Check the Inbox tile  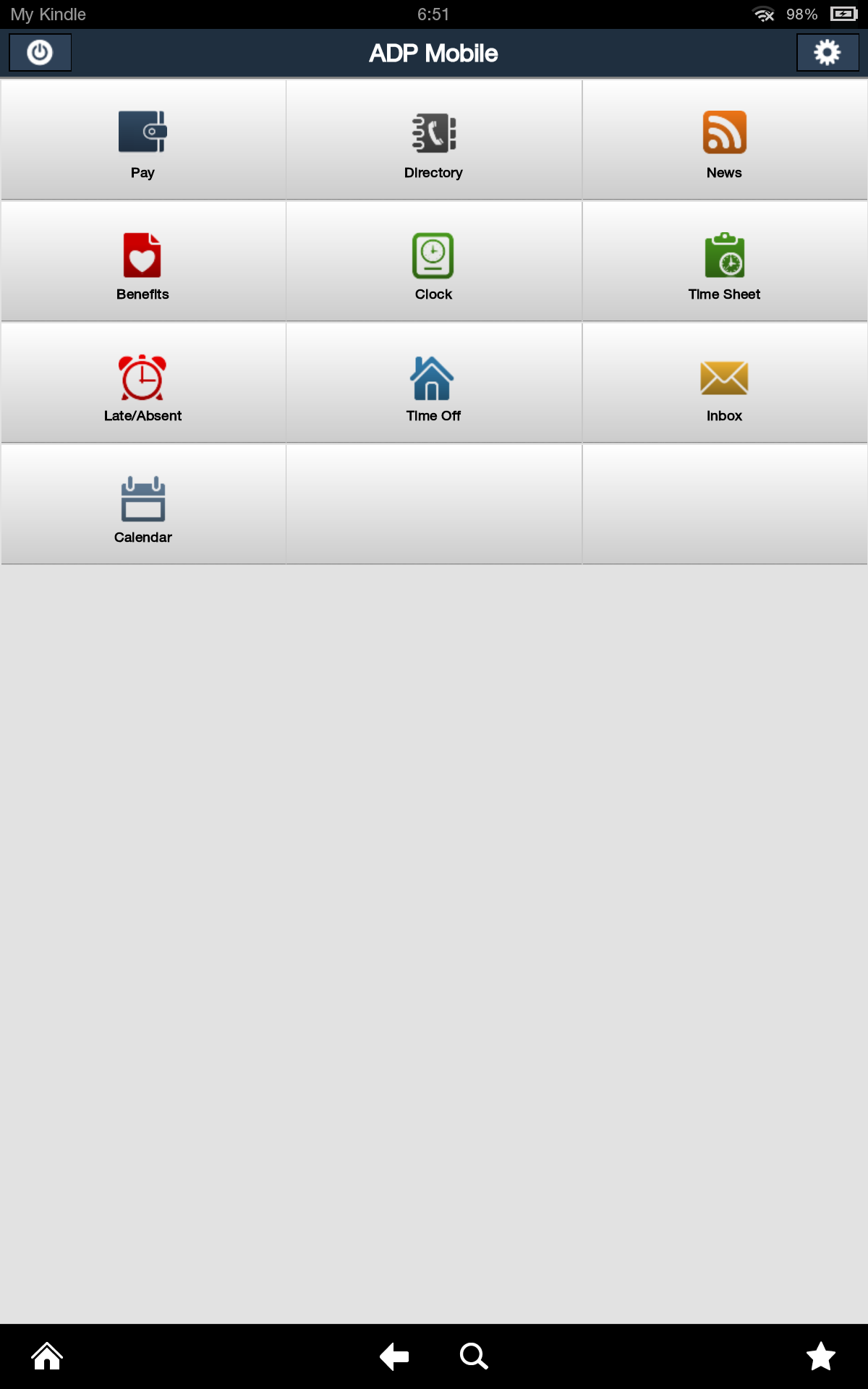(x=724, y=384)
